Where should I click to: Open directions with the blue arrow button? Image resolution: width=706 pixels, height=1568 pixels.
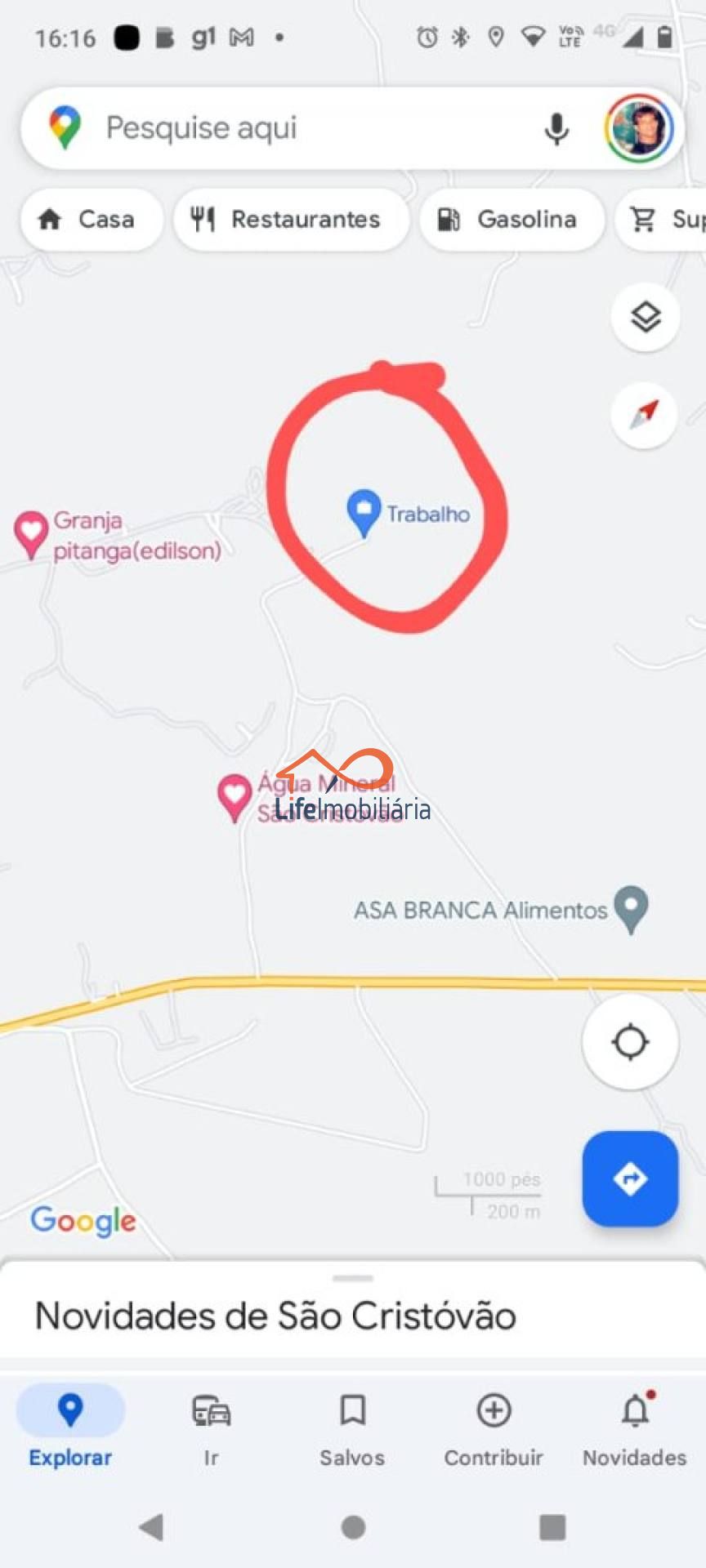pos(630,1178)
